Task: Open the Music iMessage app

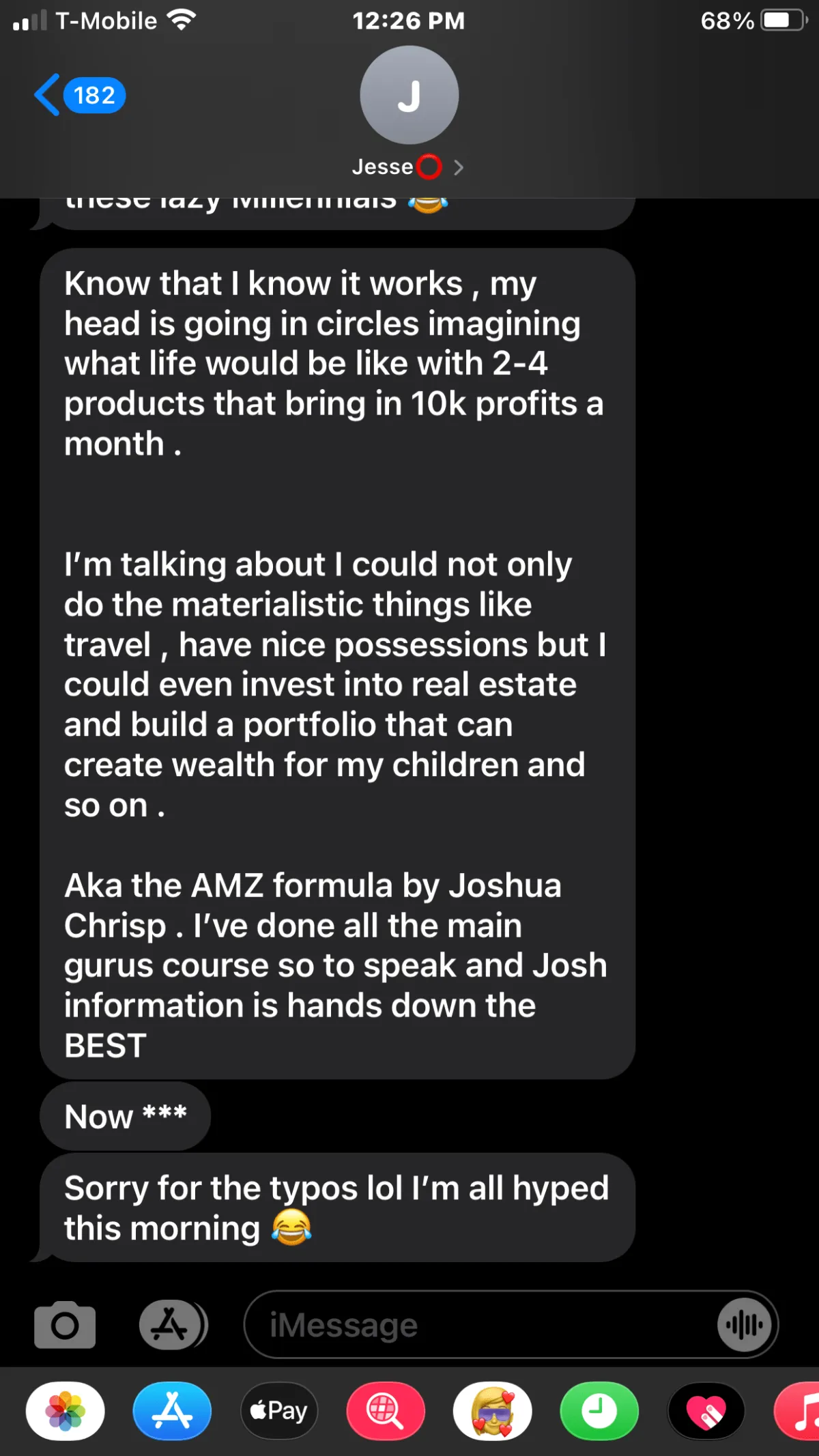Action: coord(800,1411)
